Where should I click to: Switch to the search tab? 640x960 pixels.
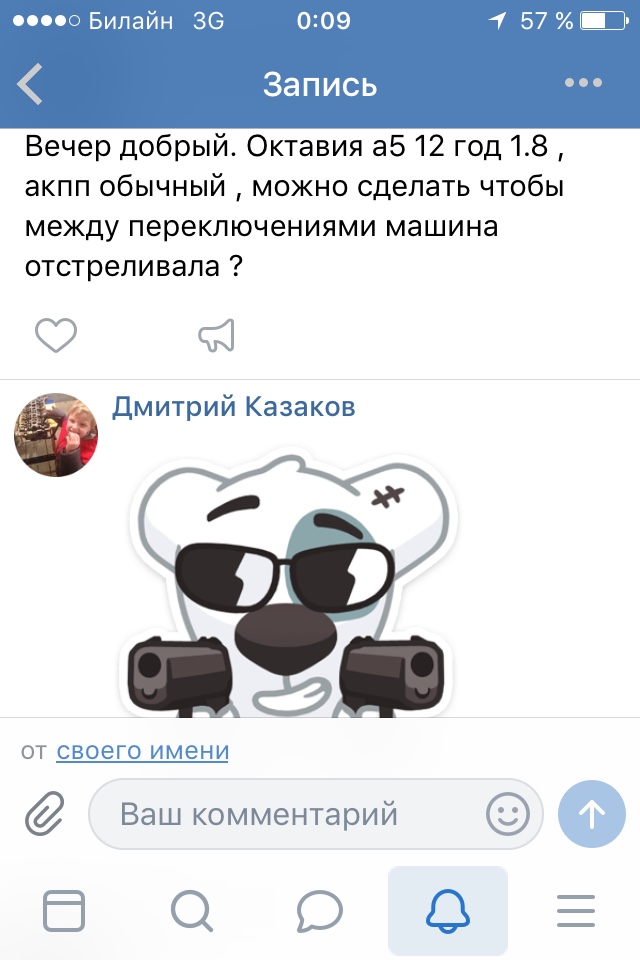191,911
